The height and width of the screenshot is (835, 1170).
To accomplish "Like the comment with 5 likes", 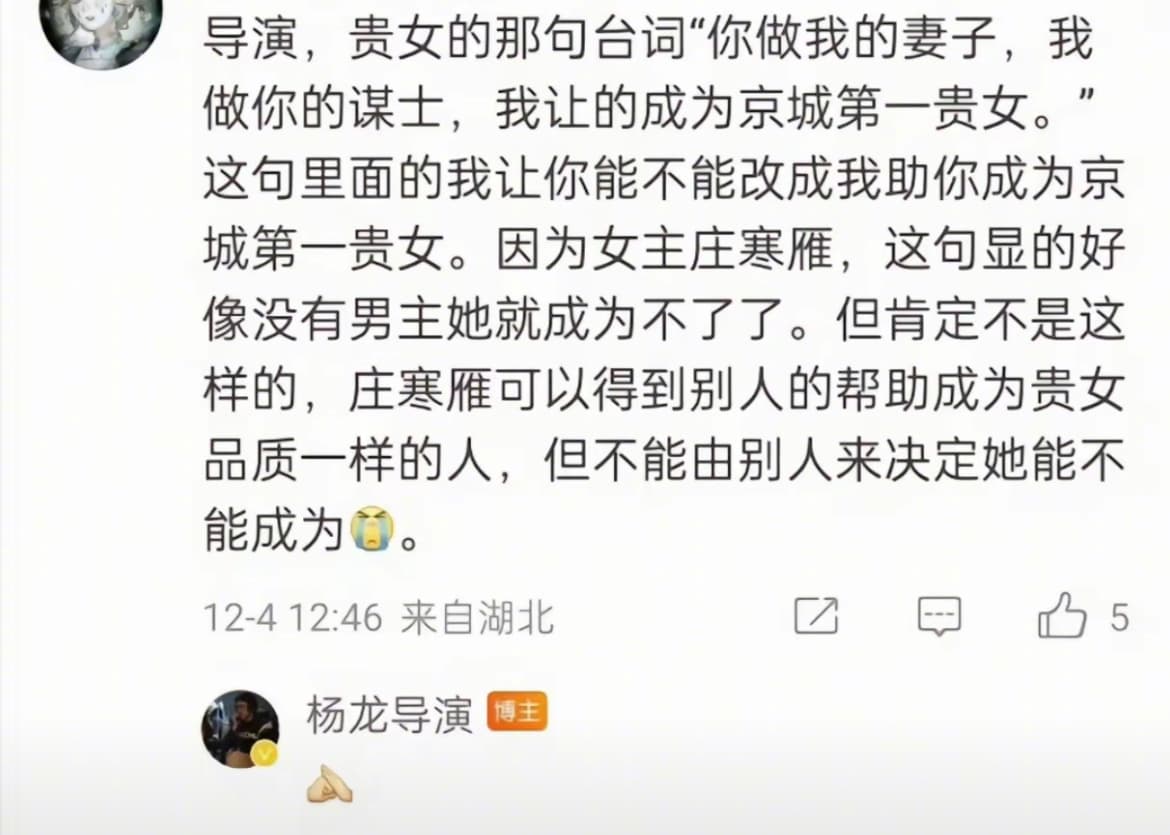I will pyautogui.click(x=1063, y=616).
